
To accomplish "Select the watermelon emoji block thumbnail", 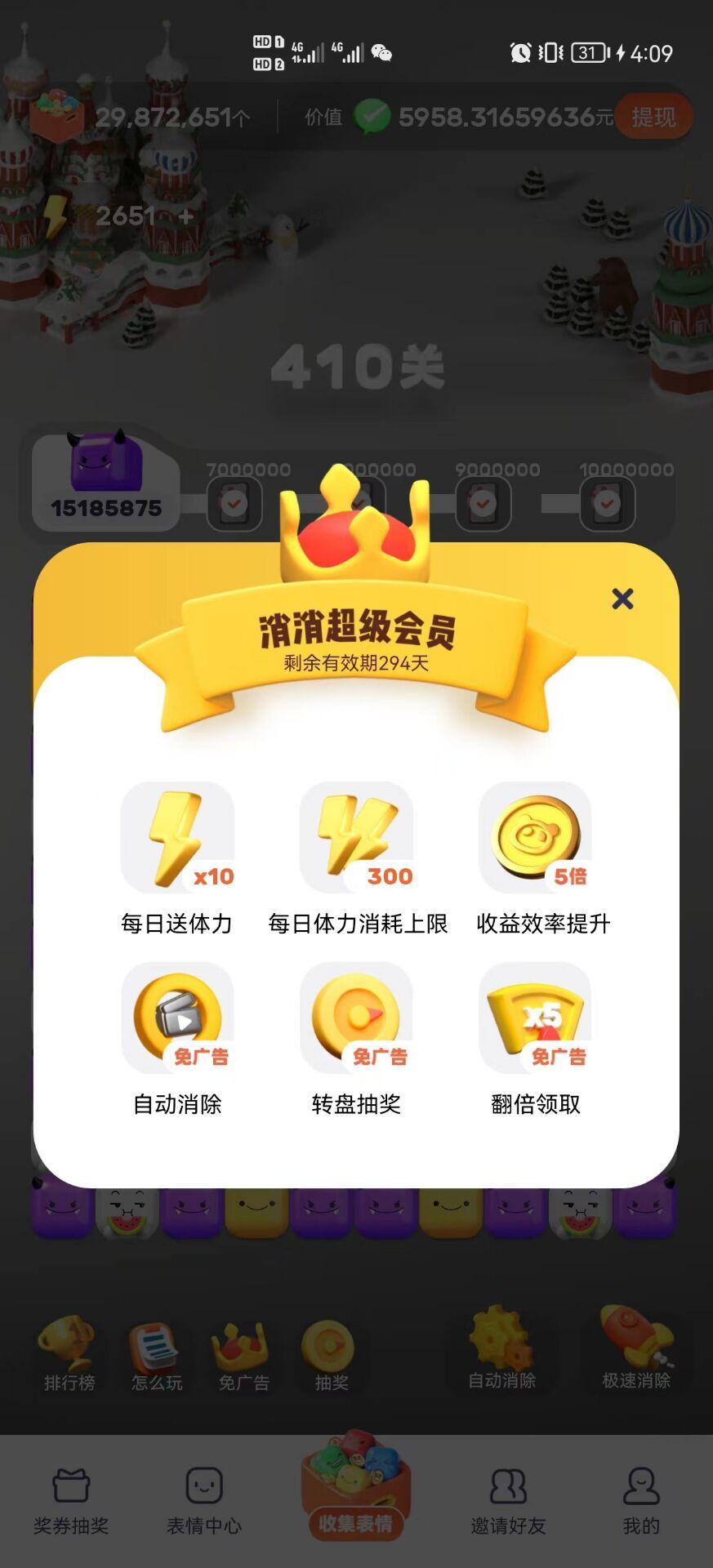I will [127, 1217].
